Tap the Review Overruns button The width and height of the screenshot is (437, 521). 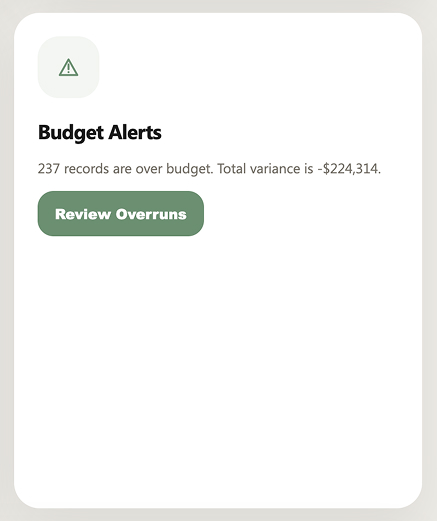pos(121,214)
